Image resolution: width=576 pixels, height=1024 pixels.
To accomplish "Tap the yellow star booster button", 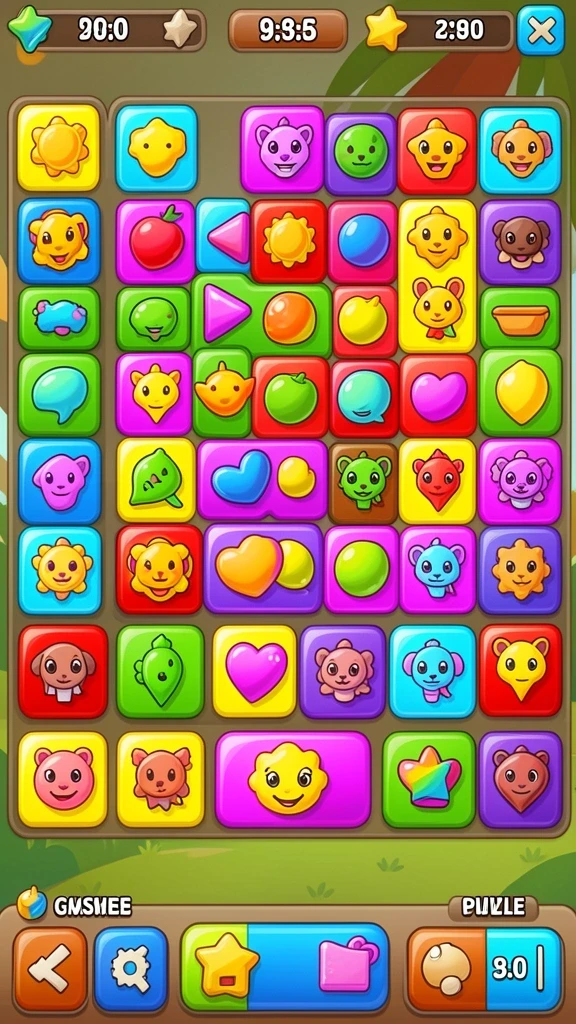I will click(x=225, y=967).
